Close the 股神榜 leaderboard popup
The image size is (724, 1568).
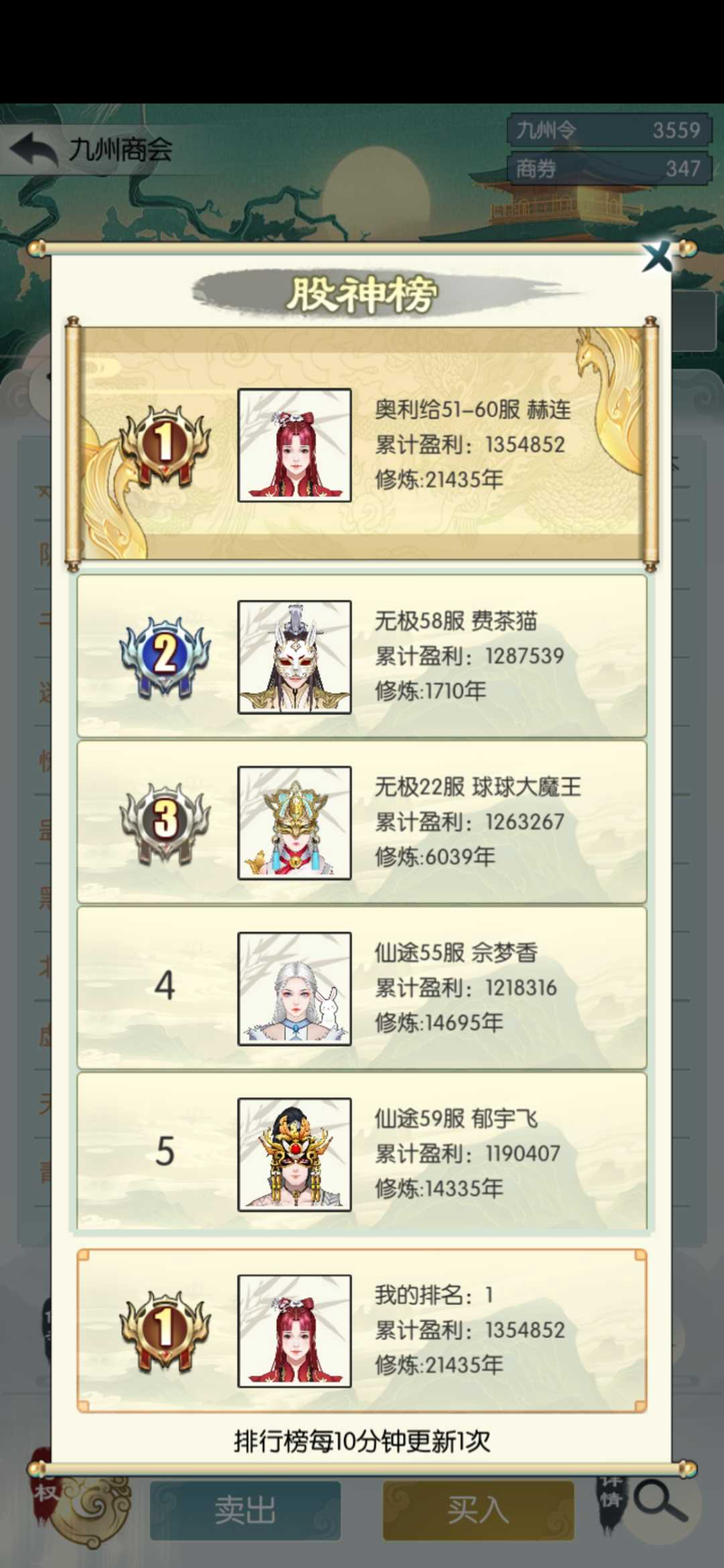click(x=658, y=256)
